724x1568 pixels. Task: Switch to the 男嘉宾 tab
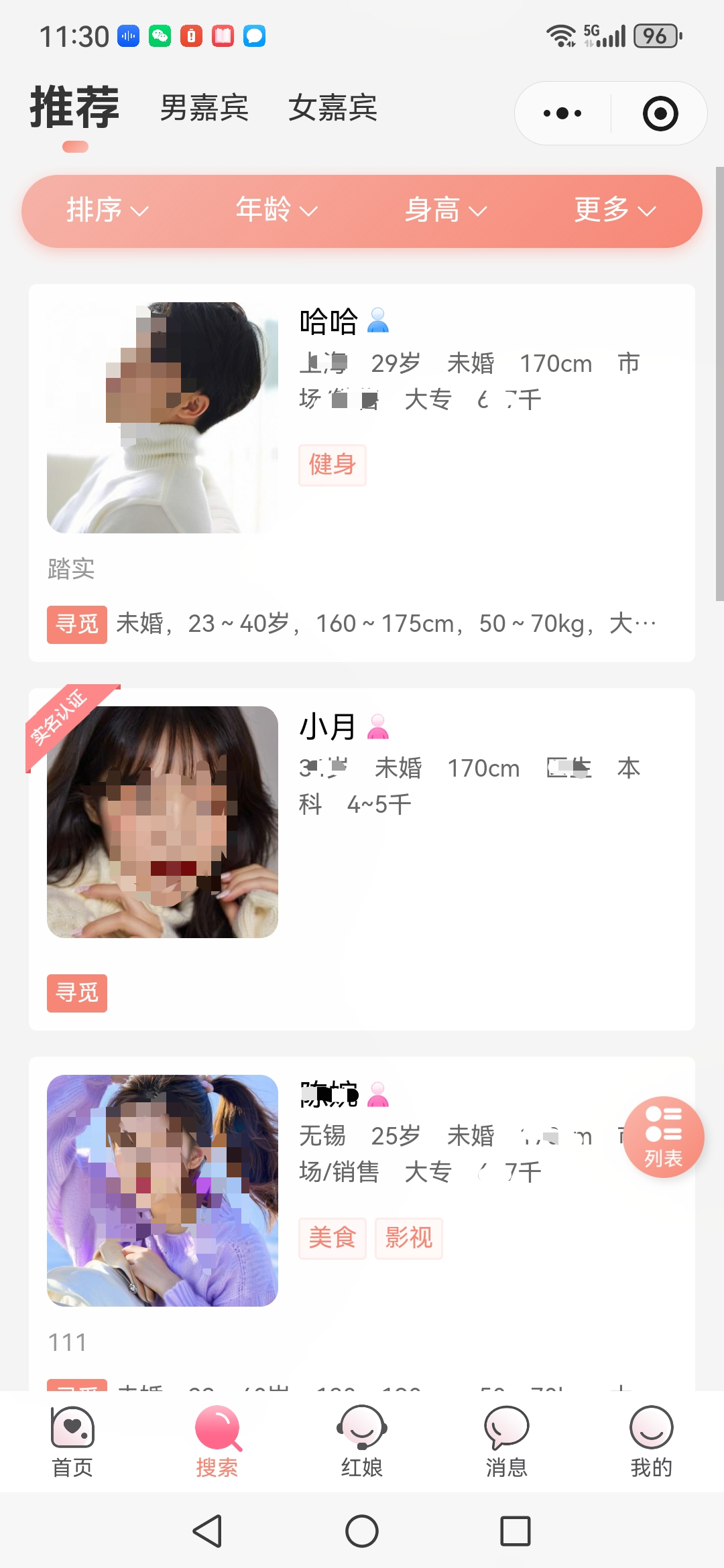[x=204, y=108]
